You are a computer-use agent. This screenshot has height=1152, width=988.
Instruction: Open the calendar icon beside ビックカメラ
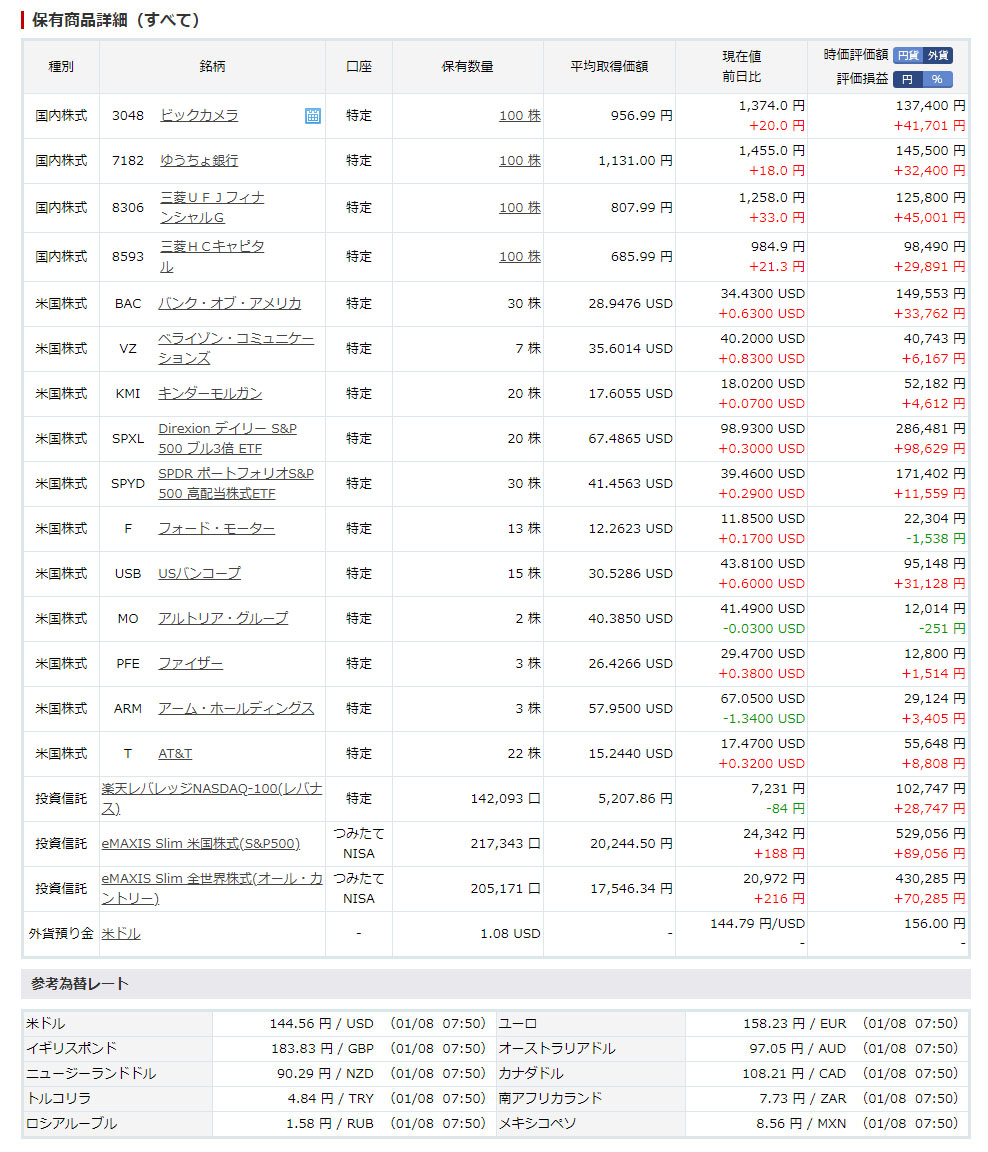point(313,116)
